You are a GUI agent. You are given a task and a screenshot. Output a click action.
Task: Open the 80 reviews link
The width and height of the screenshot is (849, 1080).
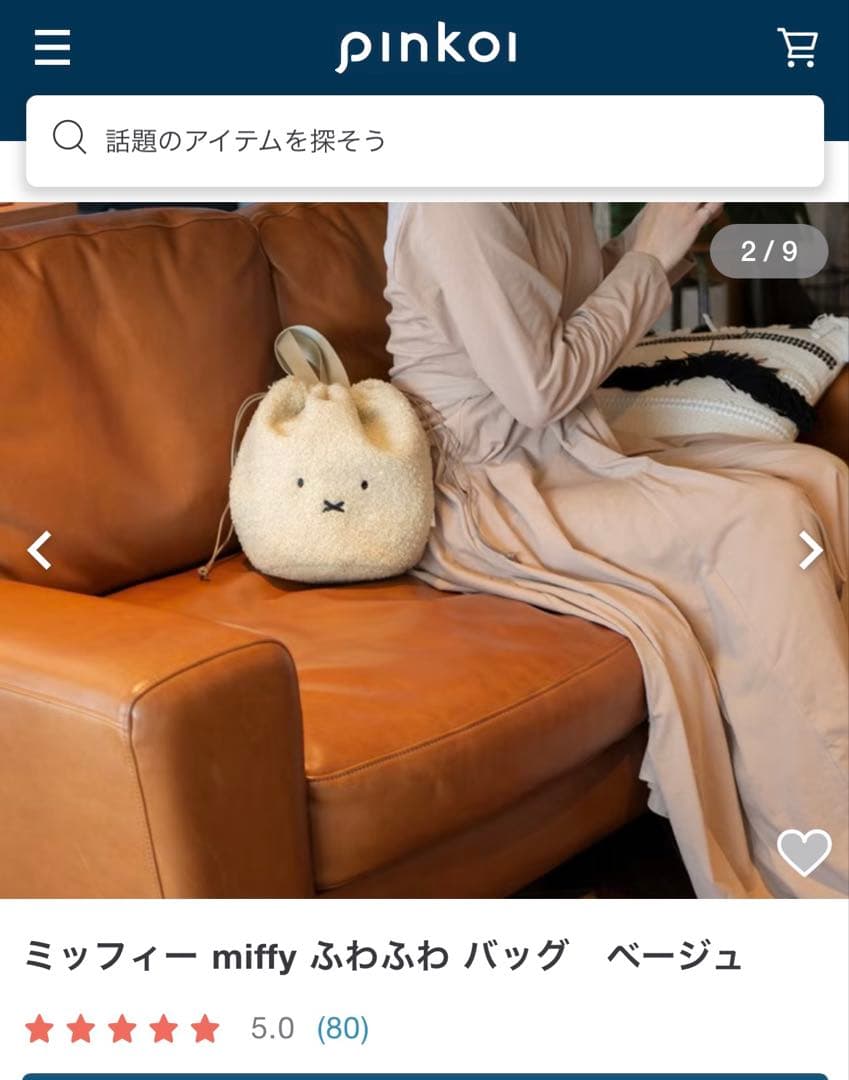[342, 1028]
